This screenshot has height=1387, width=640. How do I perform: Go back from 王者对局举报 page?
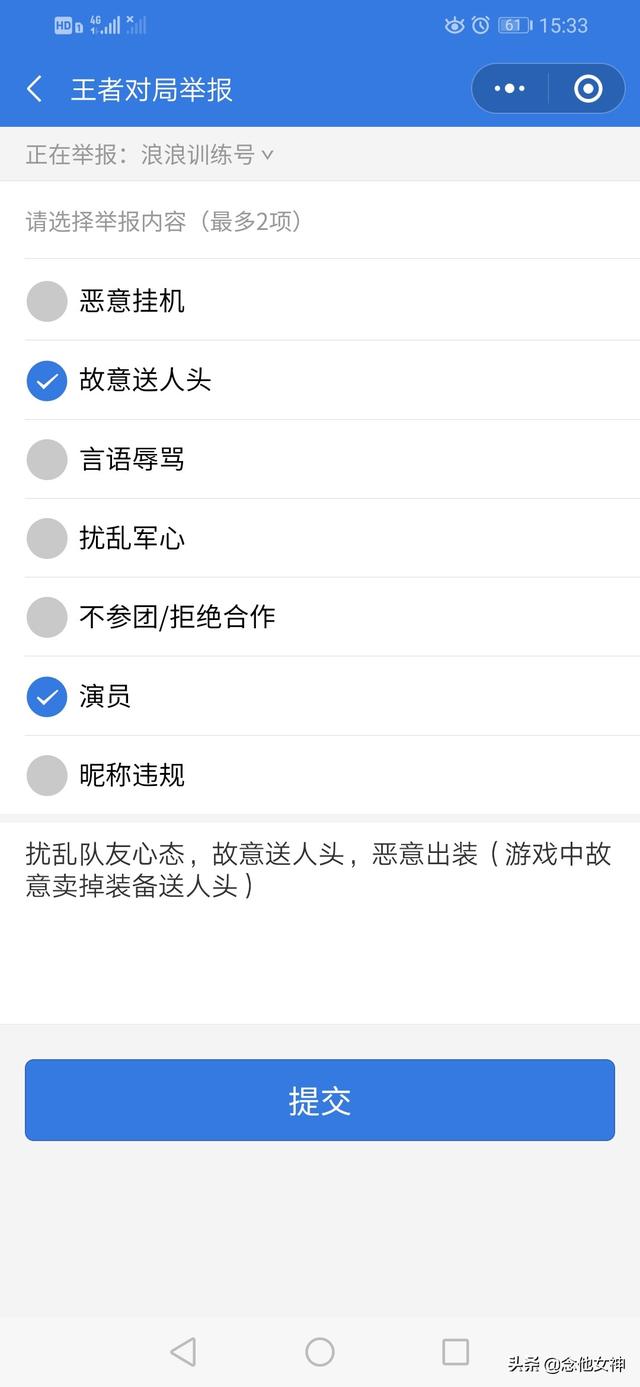tap(35, 90)
